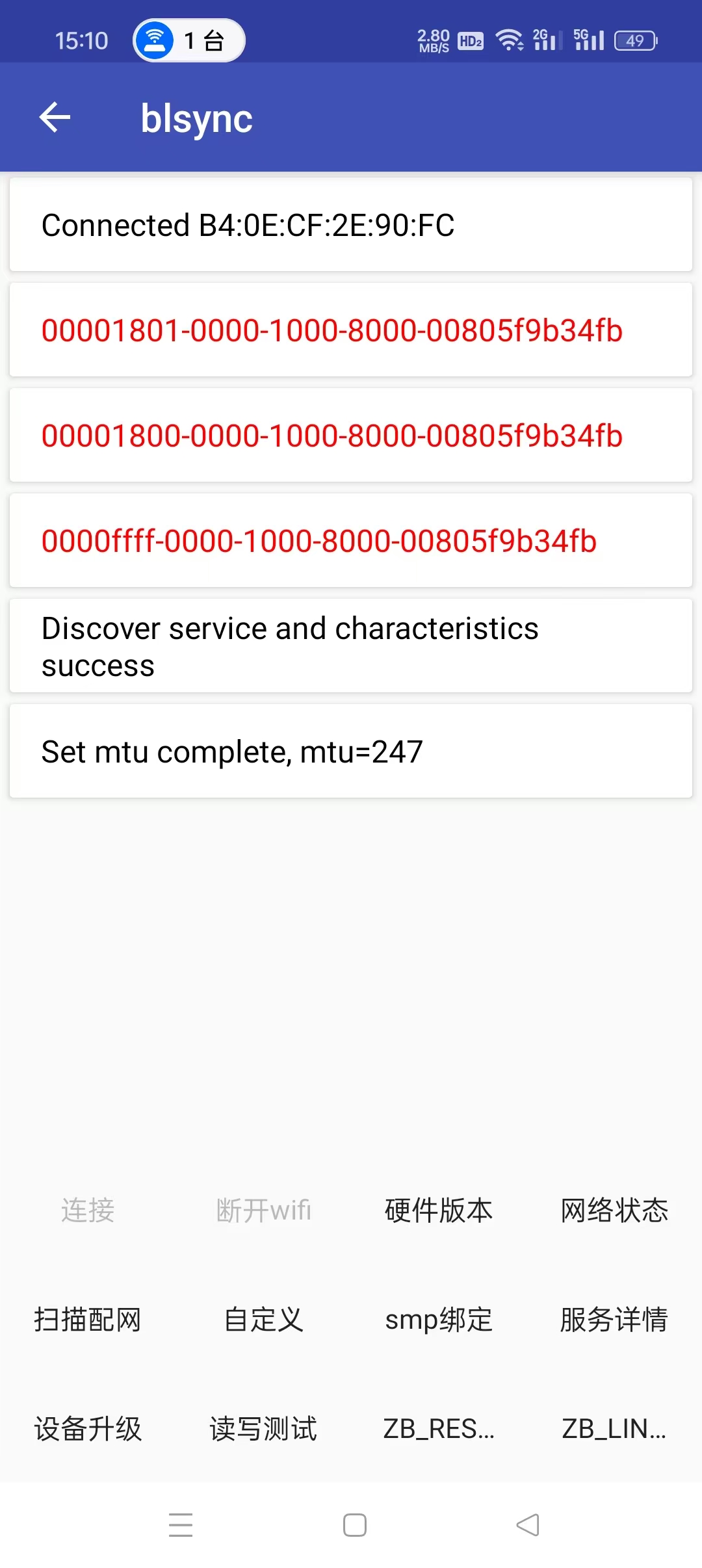Go to the system home screen

pyautogui.click(x=355, y=1525)
